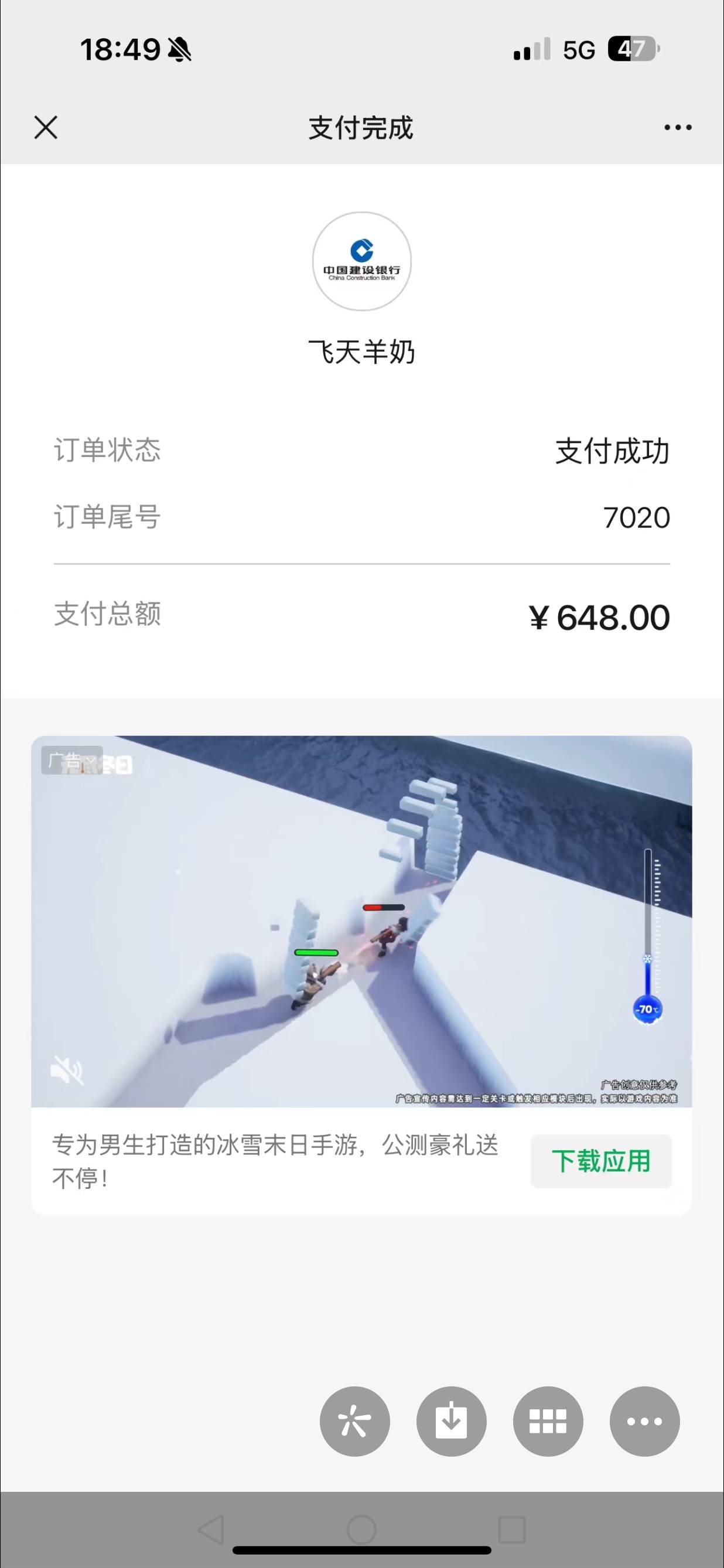Open the floating three-dots more button
Viewport: 724px width, 1568px height.
pyautogui.click(x=644, y=1422)
